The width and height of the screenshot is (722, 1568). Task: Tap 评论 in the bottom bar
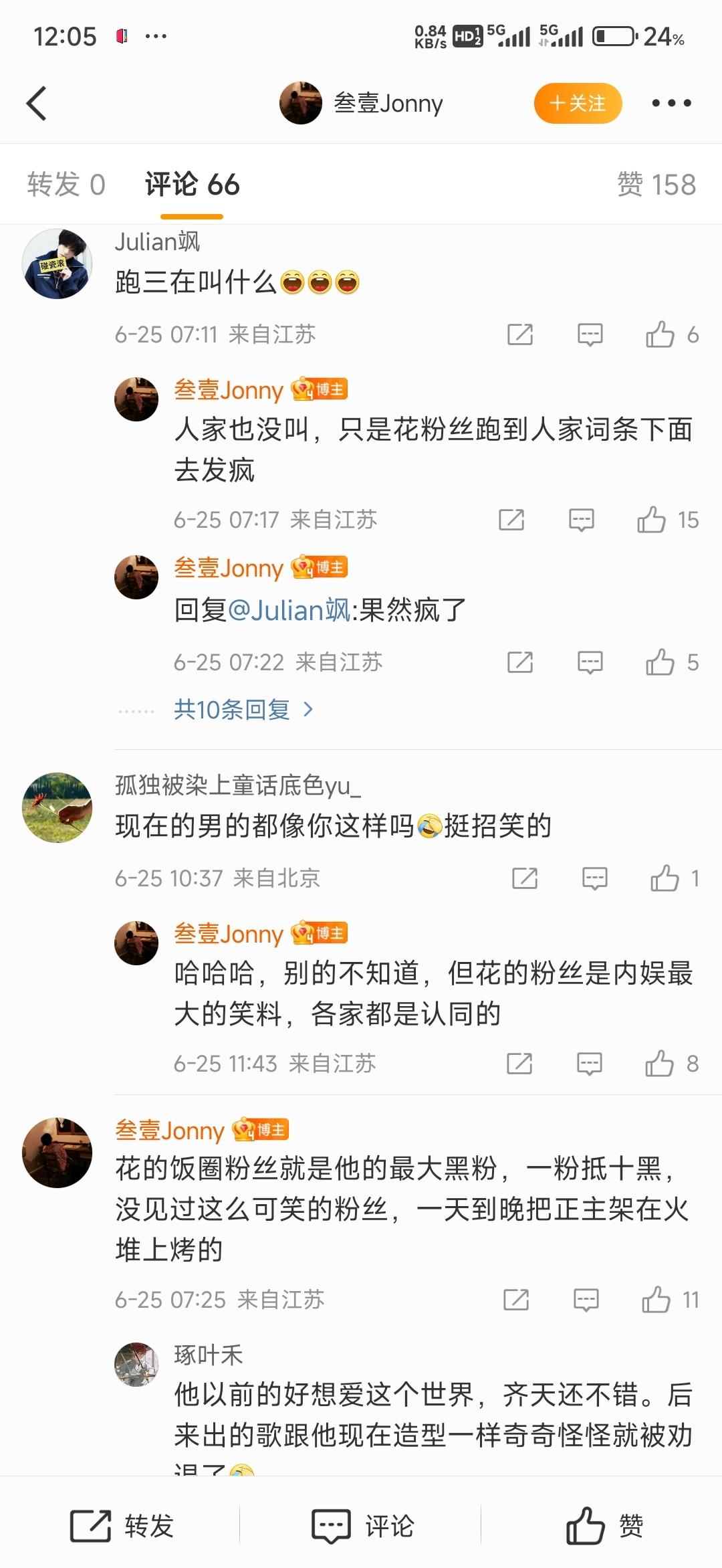(x=362, y=1527)
